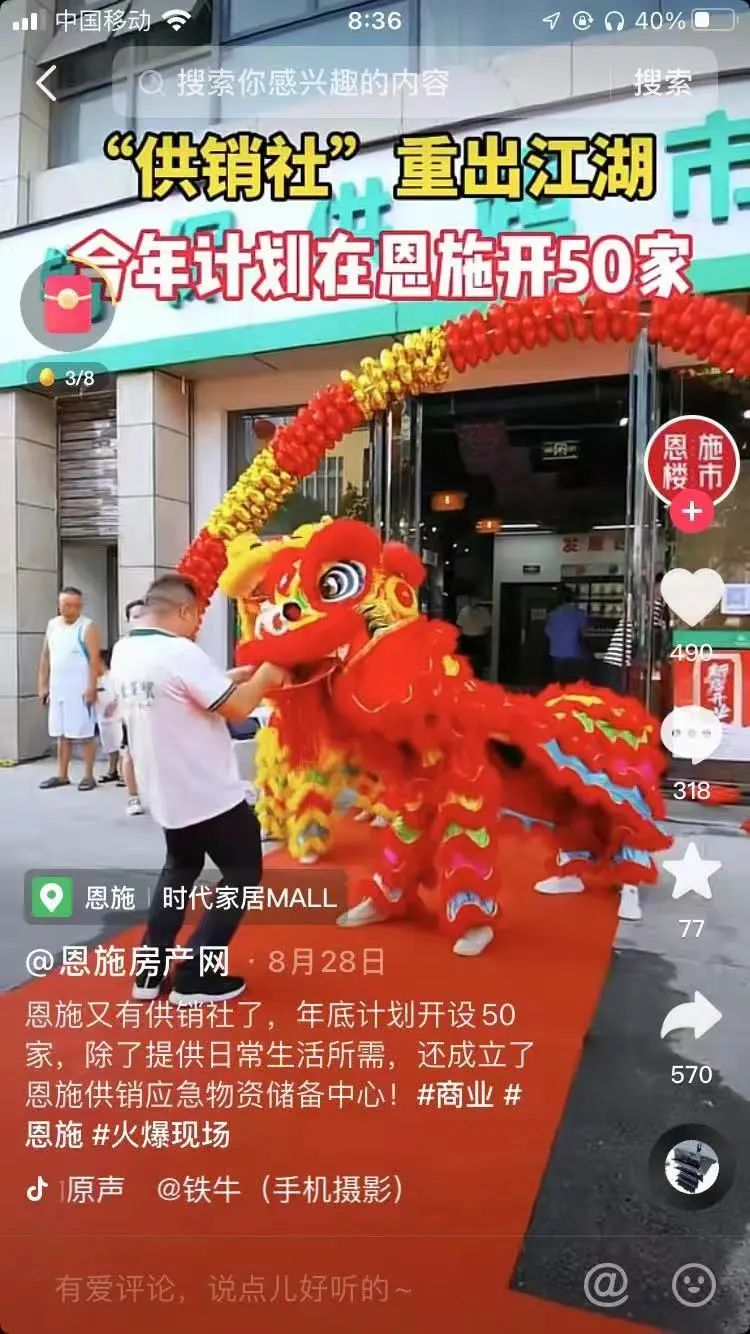Open the spinning music disc
The width and height of the screenshot is (750, 1334).
(x=692, y=1166)
